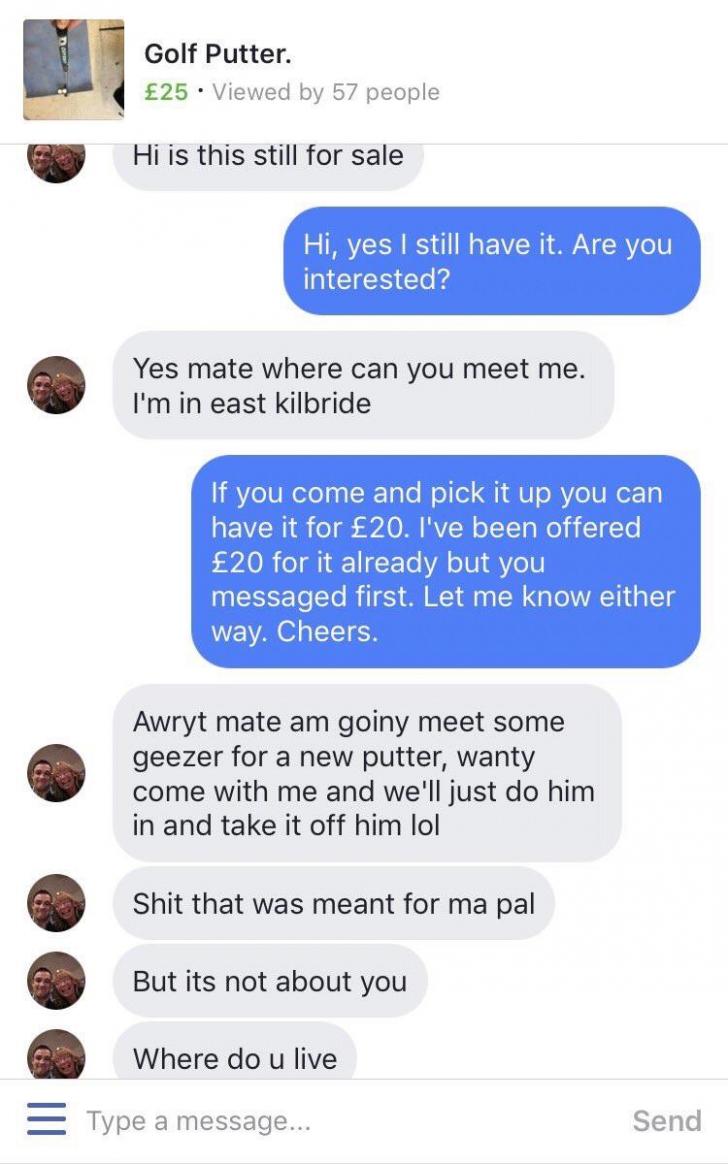Click the £25 price label
Screen dimensions: 728x1164
[162, 93]
